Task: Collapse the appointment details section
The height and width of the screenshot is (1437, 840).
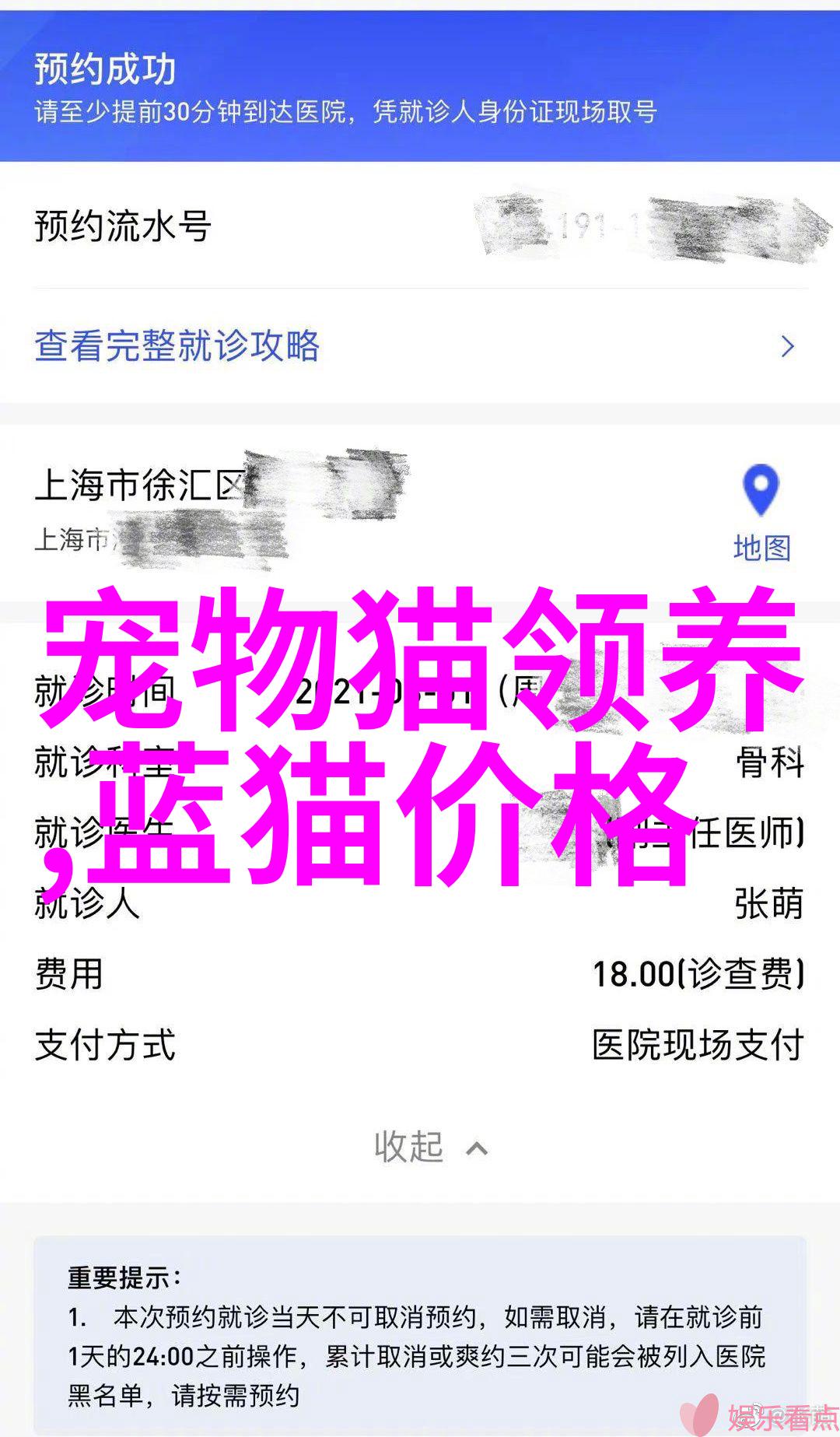Action: (430, 1147)
